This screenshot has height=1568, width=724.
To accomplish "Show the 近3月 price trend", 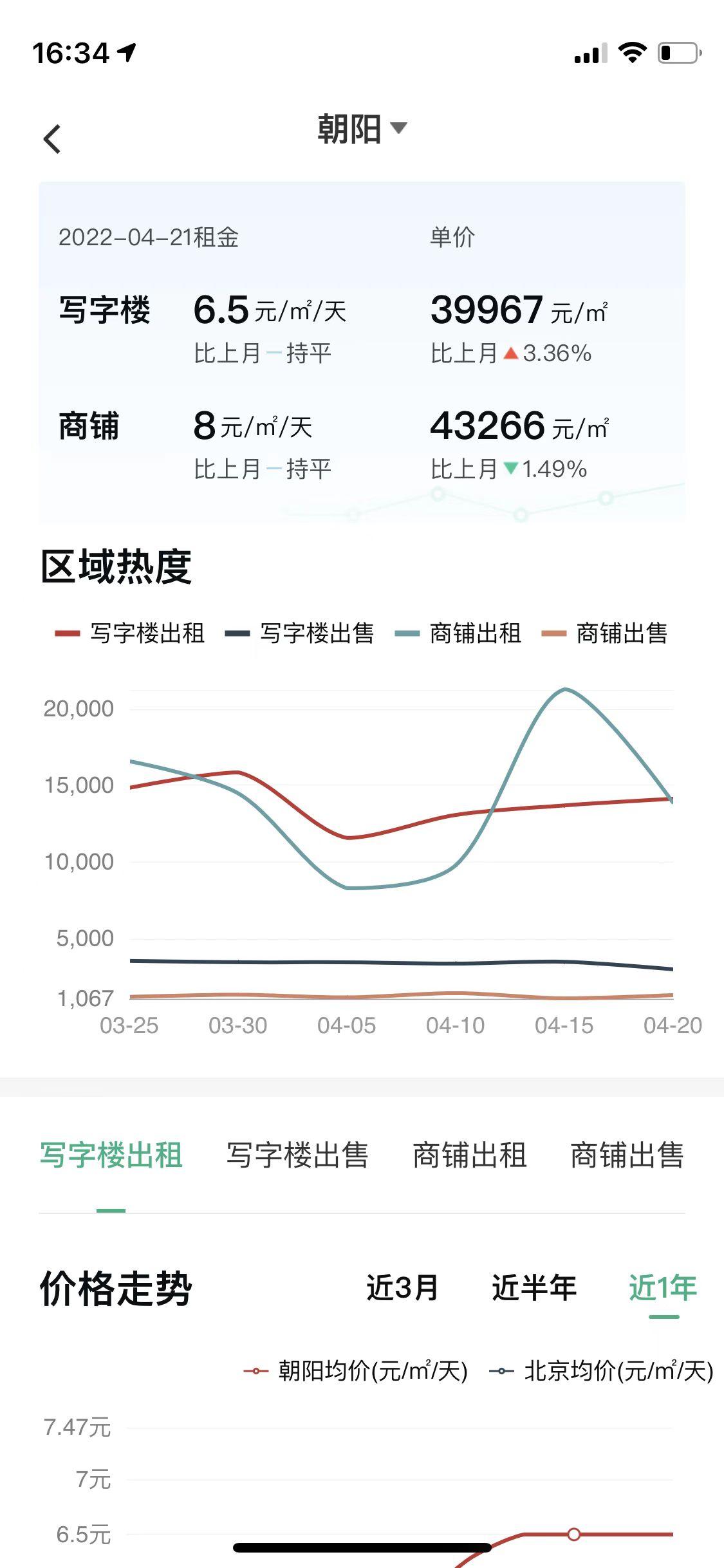I will click(402, 1288).
